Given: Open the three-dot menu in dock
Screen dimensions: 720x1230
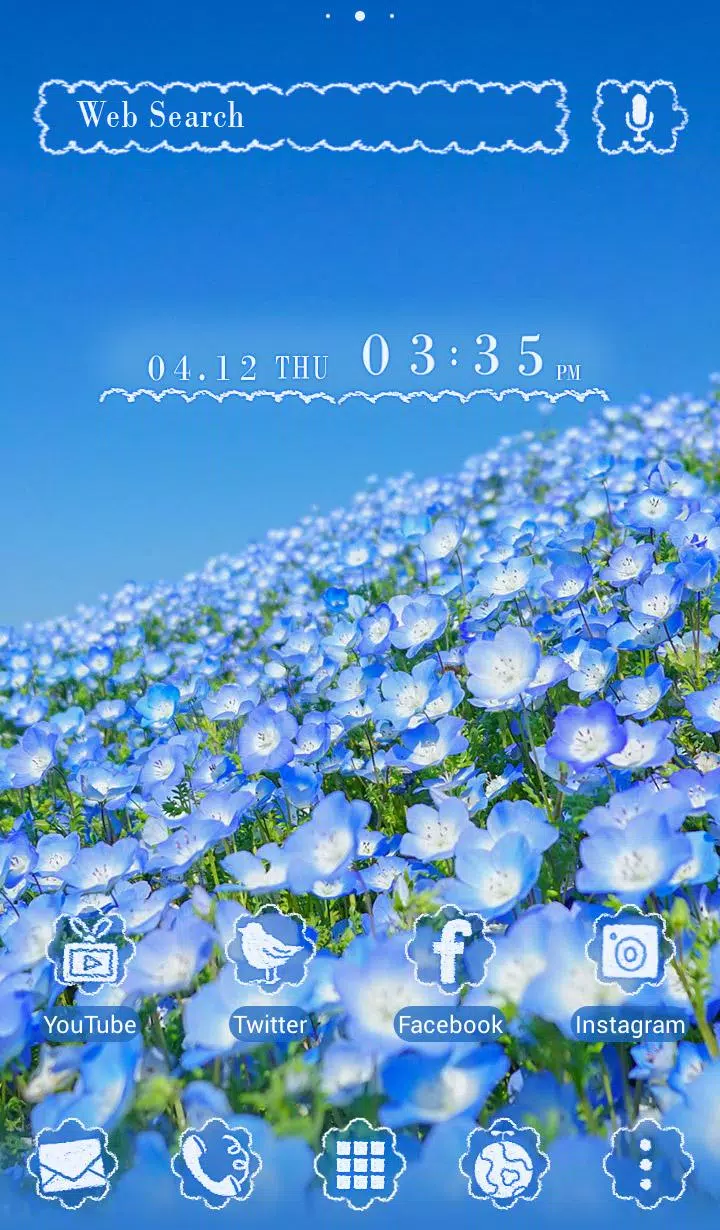Looking at the screenshot, I should click(x=648, y=1164).
